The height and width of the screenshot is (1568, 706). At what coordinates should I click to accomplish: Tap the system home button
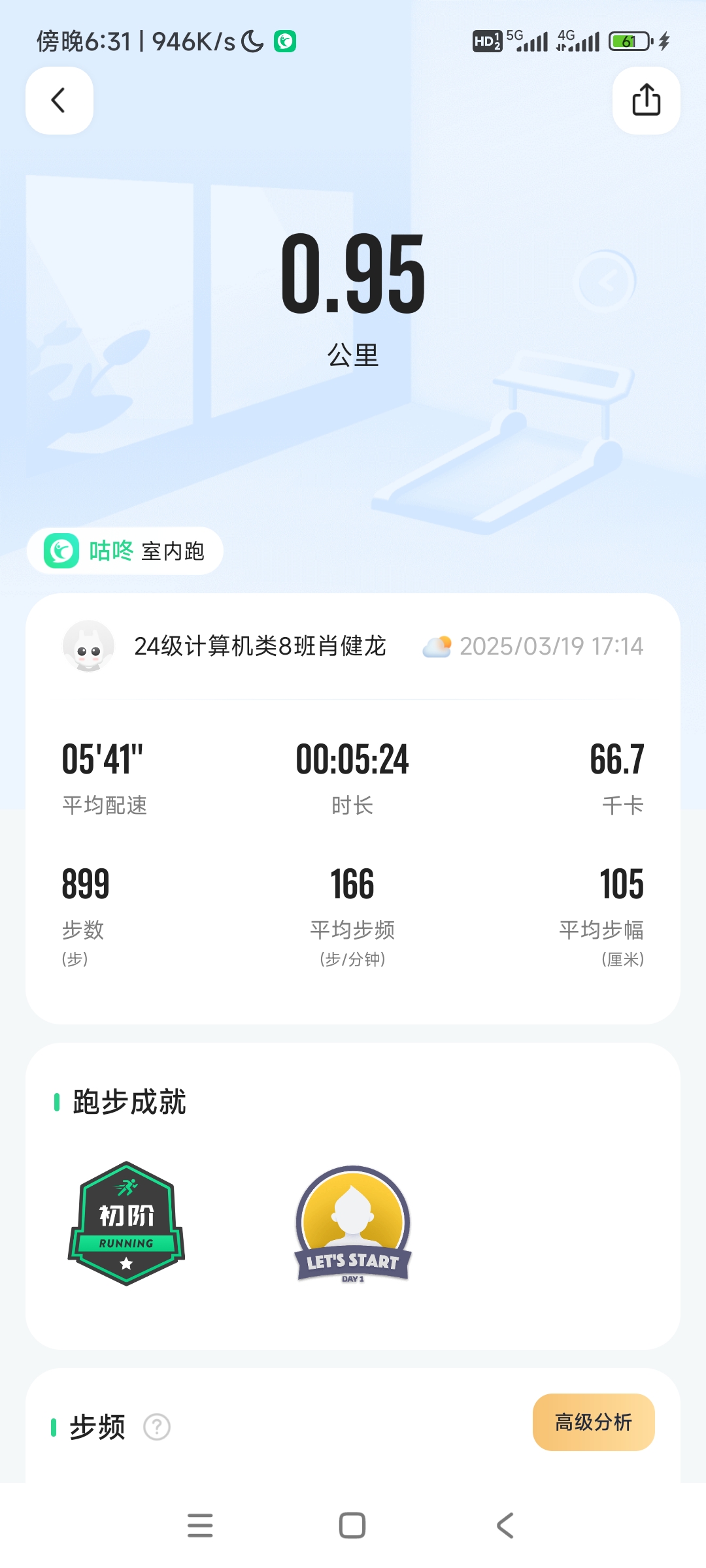point(352,1526)
